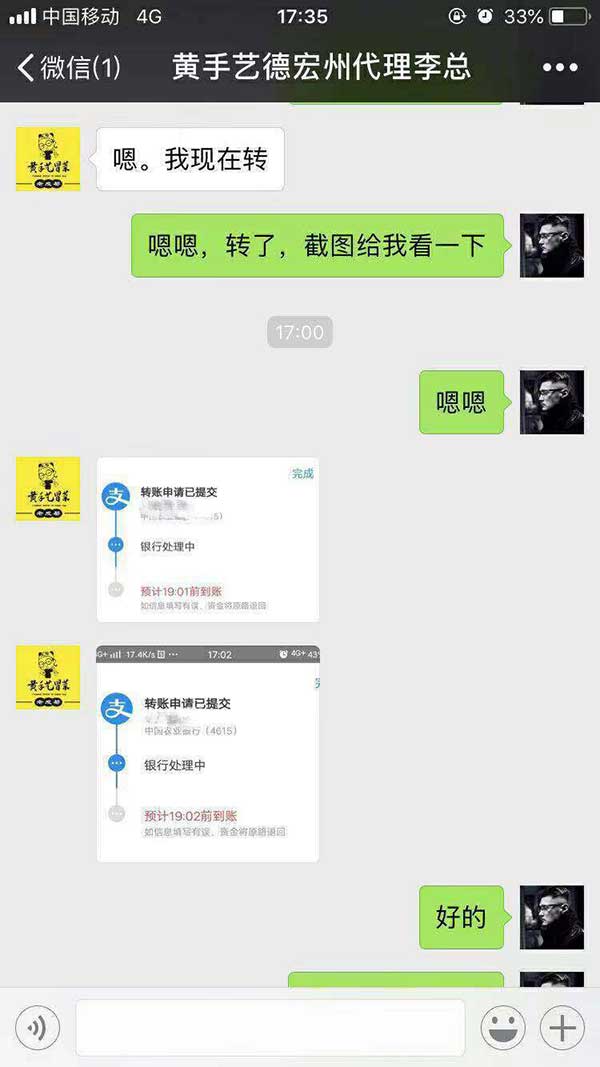
Task: View contact avatar beside 嗯。我现在转
Action: click(x=48, y=159)
